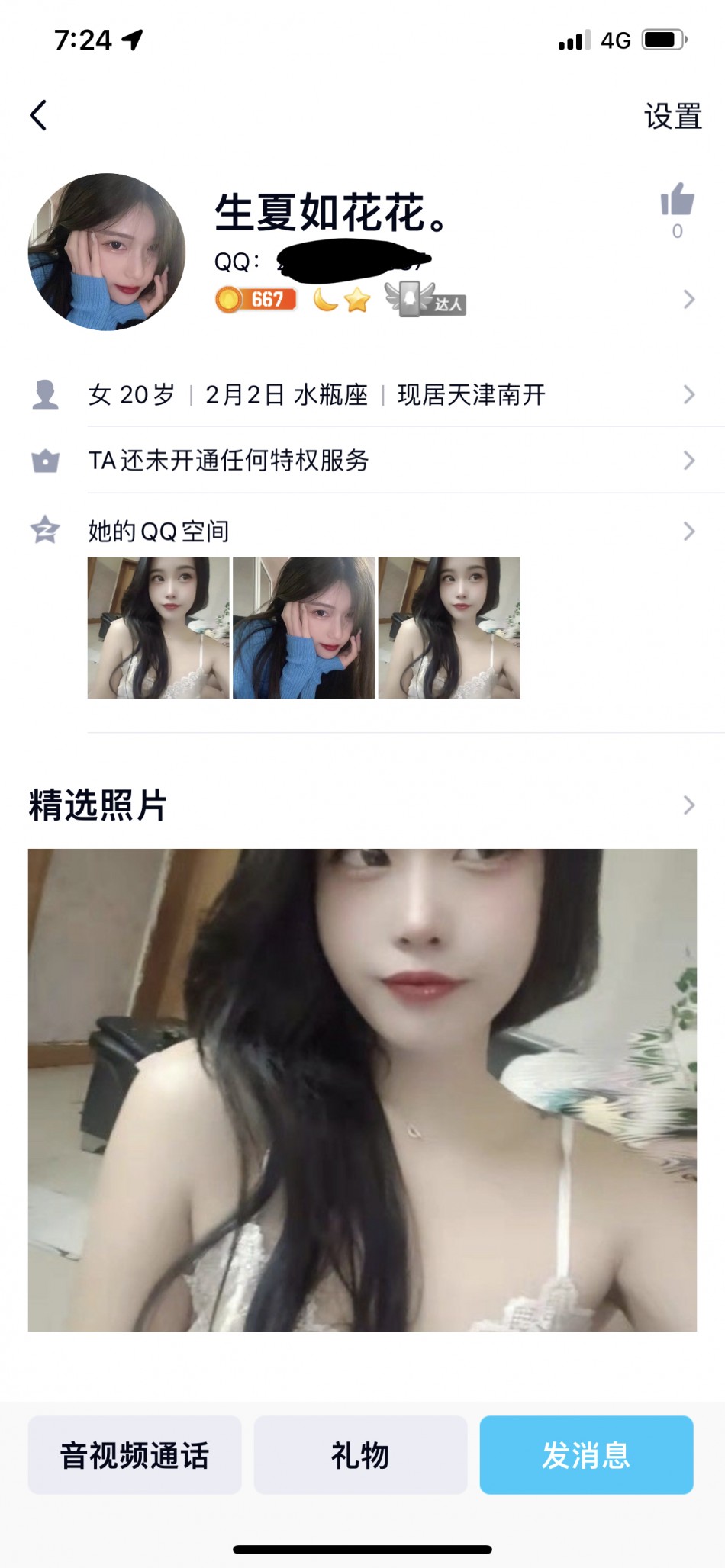Tap 发消息 to send a message
725x1568 pixels.
coord(586,1454)
